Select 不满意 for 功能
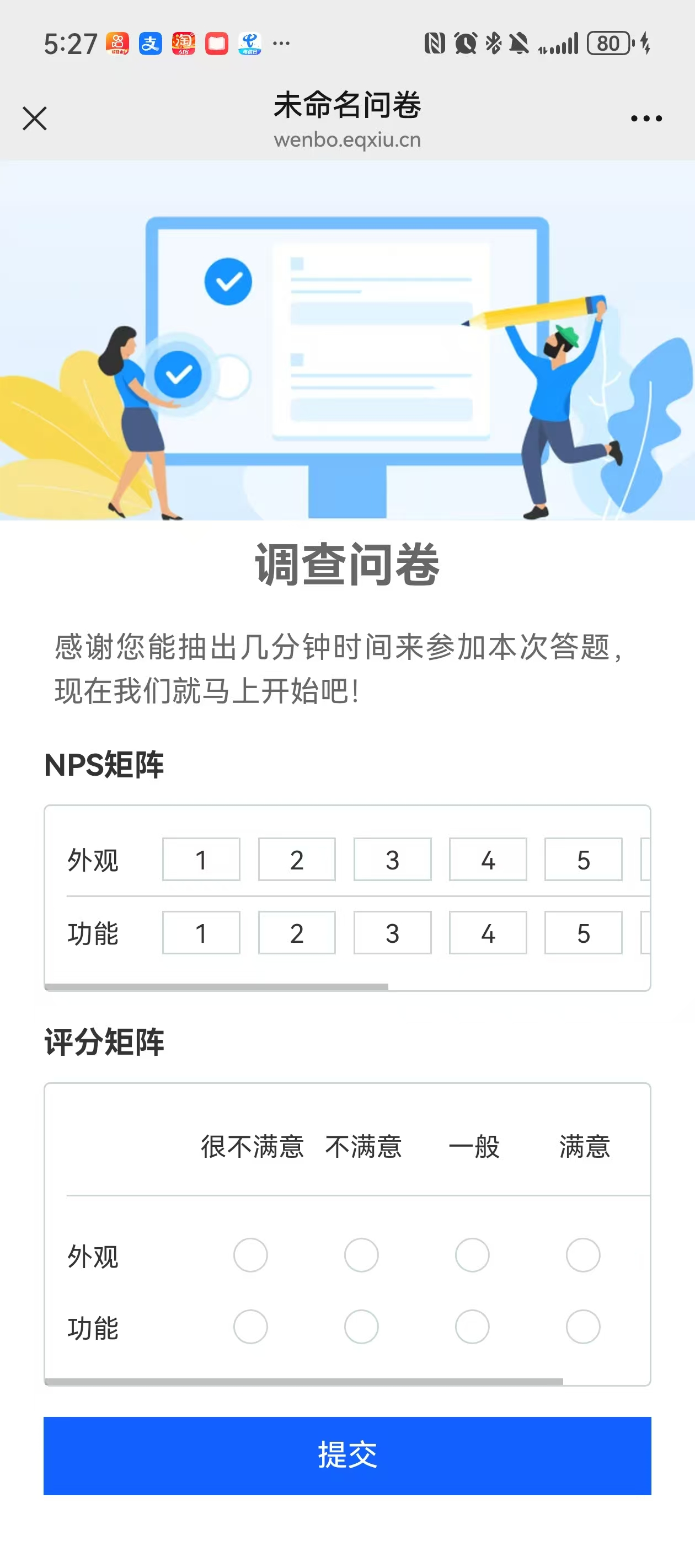Image resolution: width=695 pixels, height=1568 pixels. click(361, 1327)
